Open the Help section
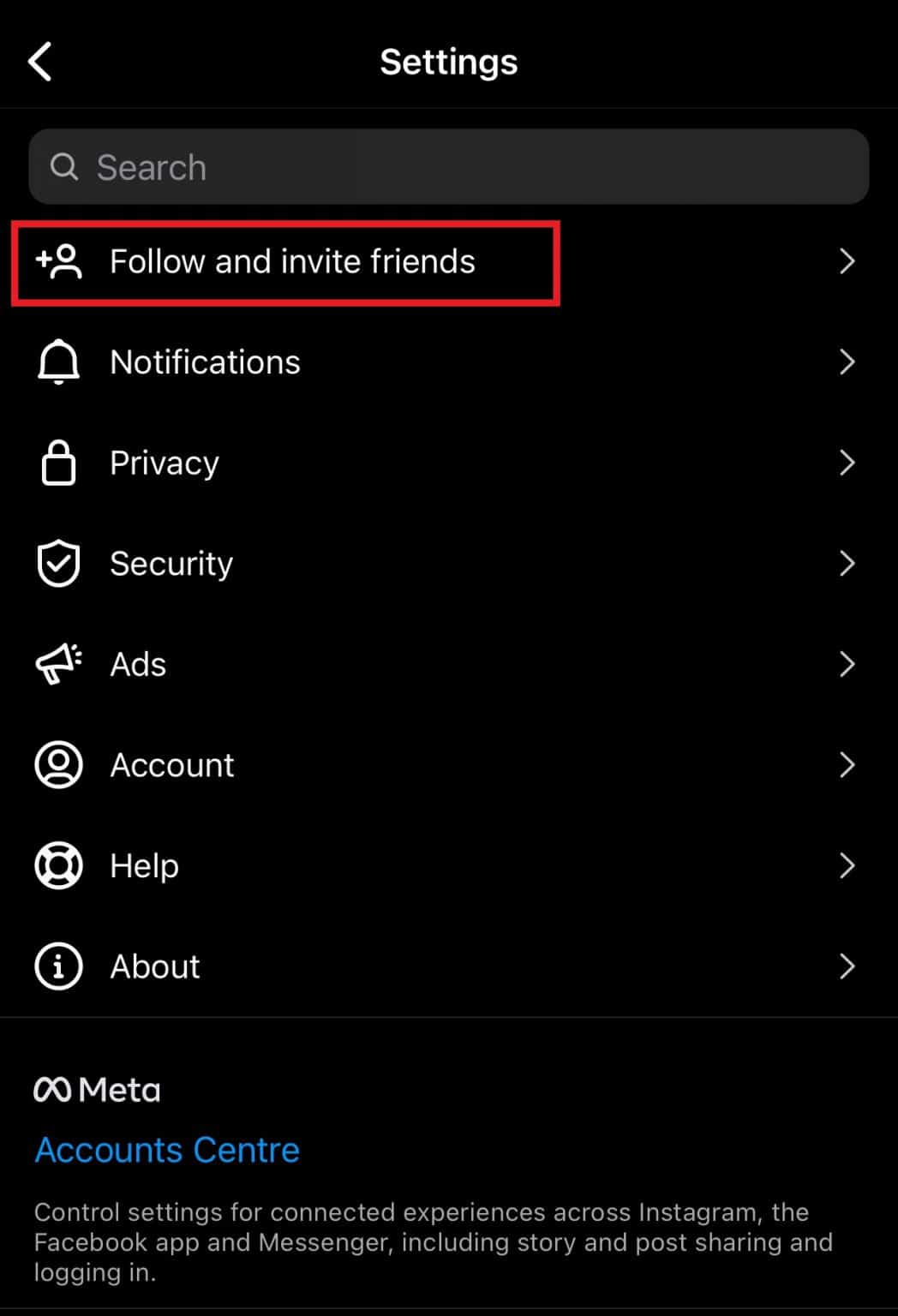This screenshot has height=1316, width=898. (144, 865)
